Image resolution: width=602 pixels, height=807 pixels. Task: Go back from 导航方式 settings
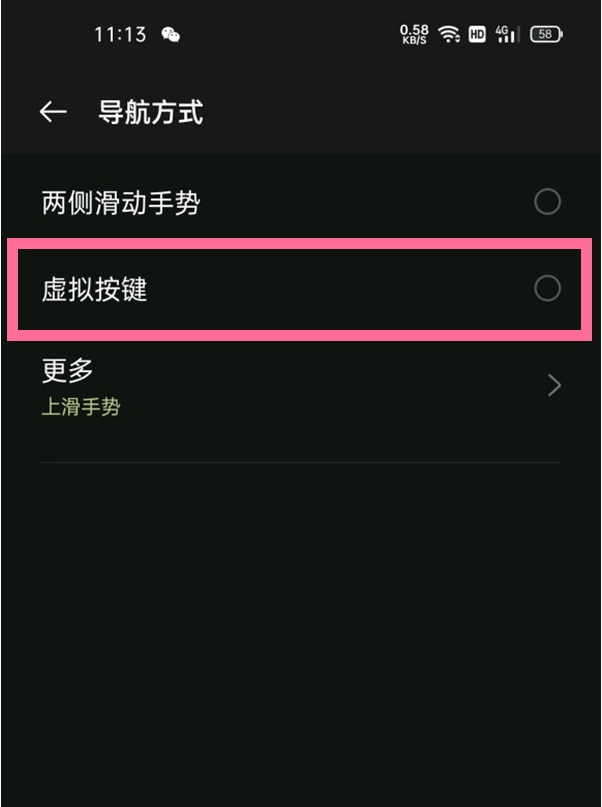tap(53, 112)
